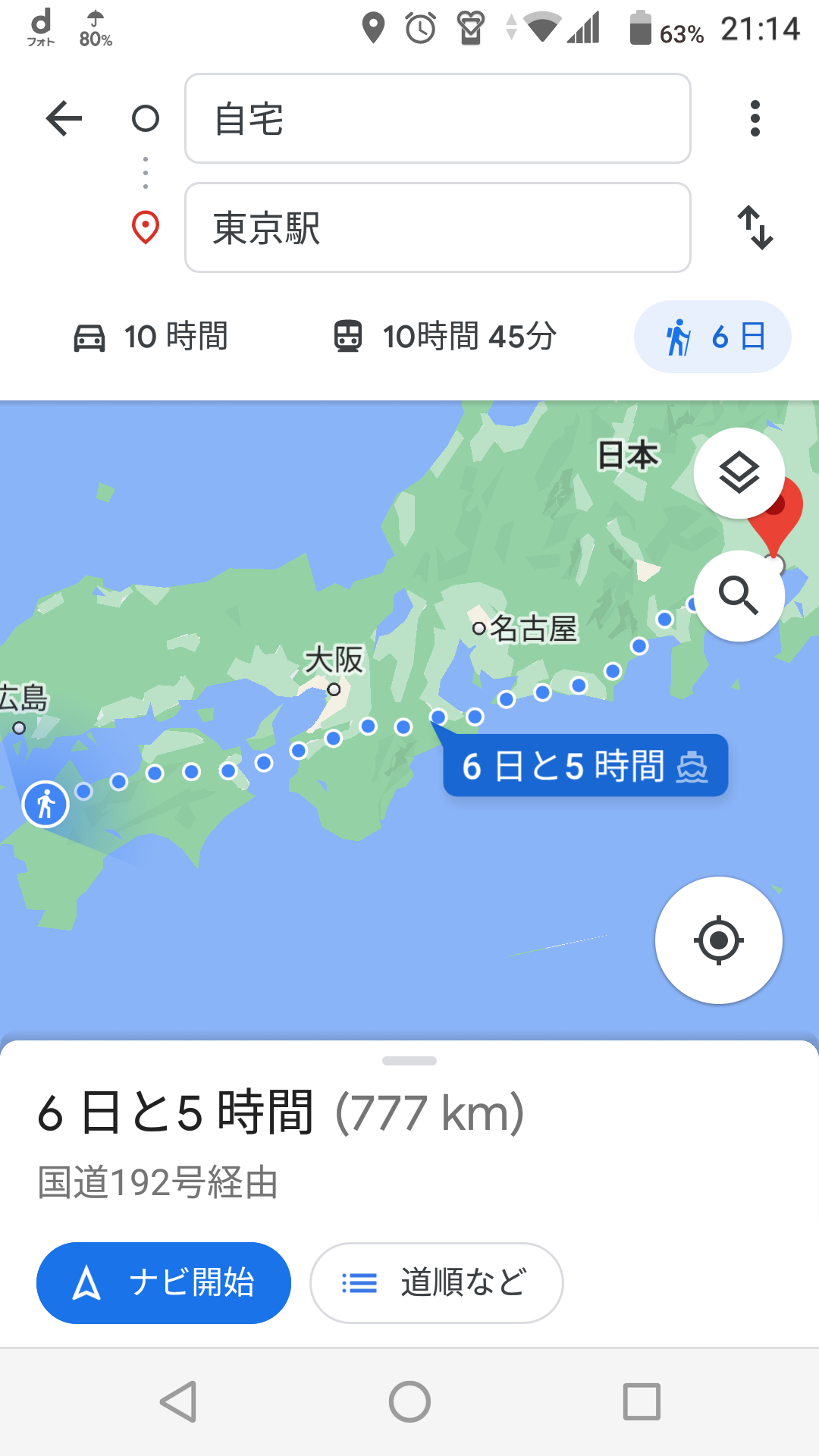Image resolution: width=819 pixels, height=1456 pixels.
Task: Center map on my current location
Action: (x=719, y=940)
